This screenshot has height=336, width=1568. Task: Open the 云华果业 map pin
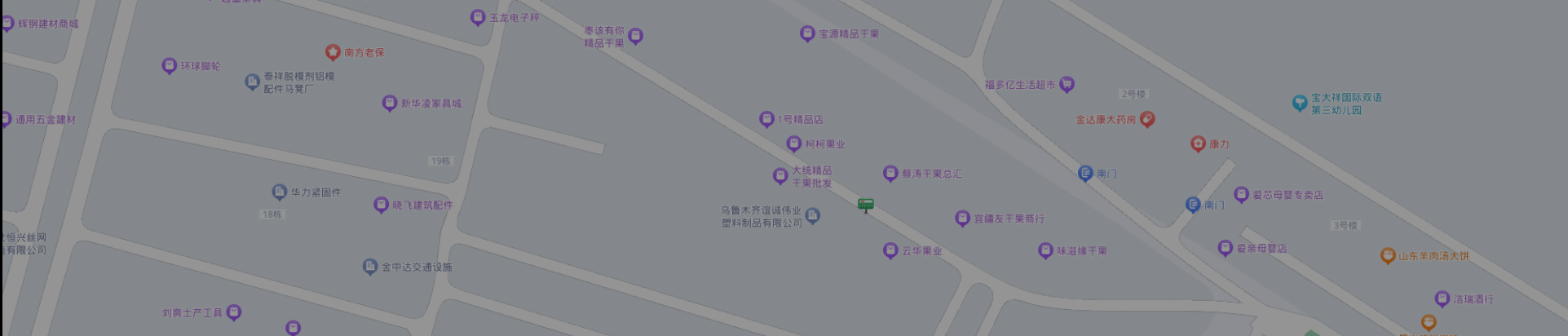[x=890, y=250]
